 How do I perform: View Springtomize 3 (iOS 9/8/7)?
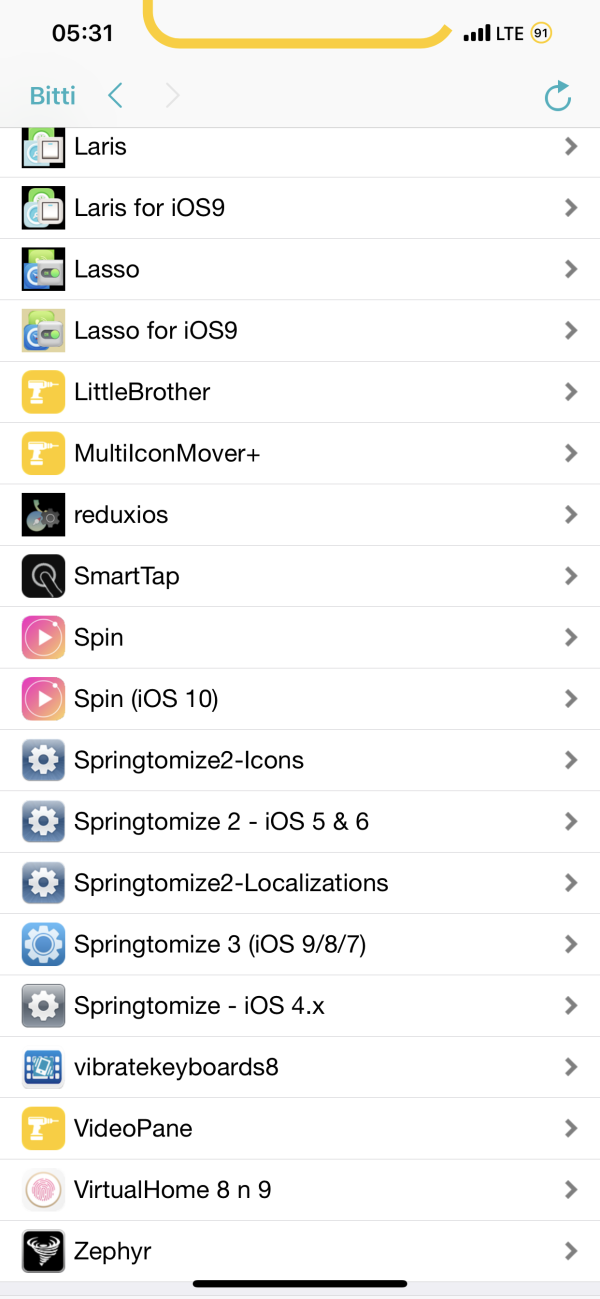[300, 944]
